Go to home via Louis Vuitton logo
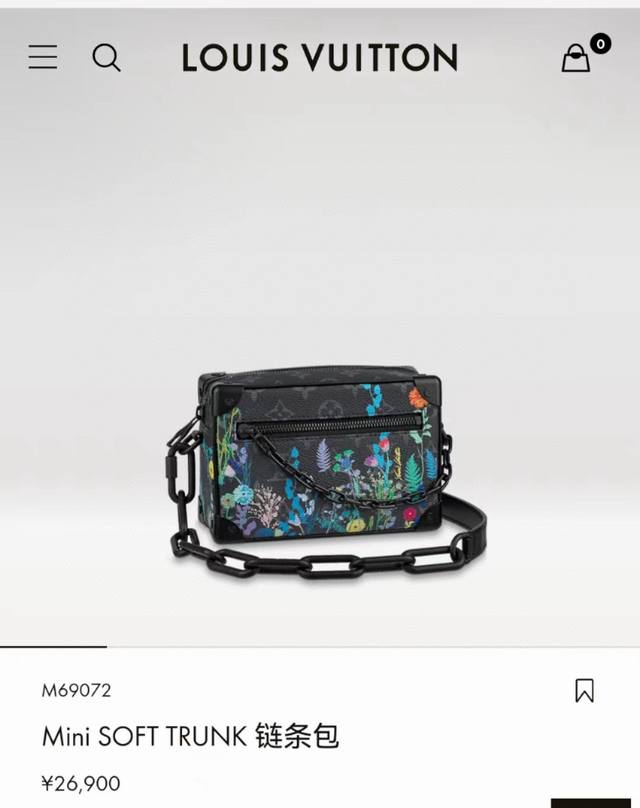640x808 pixels. pyautogui.click(x=320, y=57)
